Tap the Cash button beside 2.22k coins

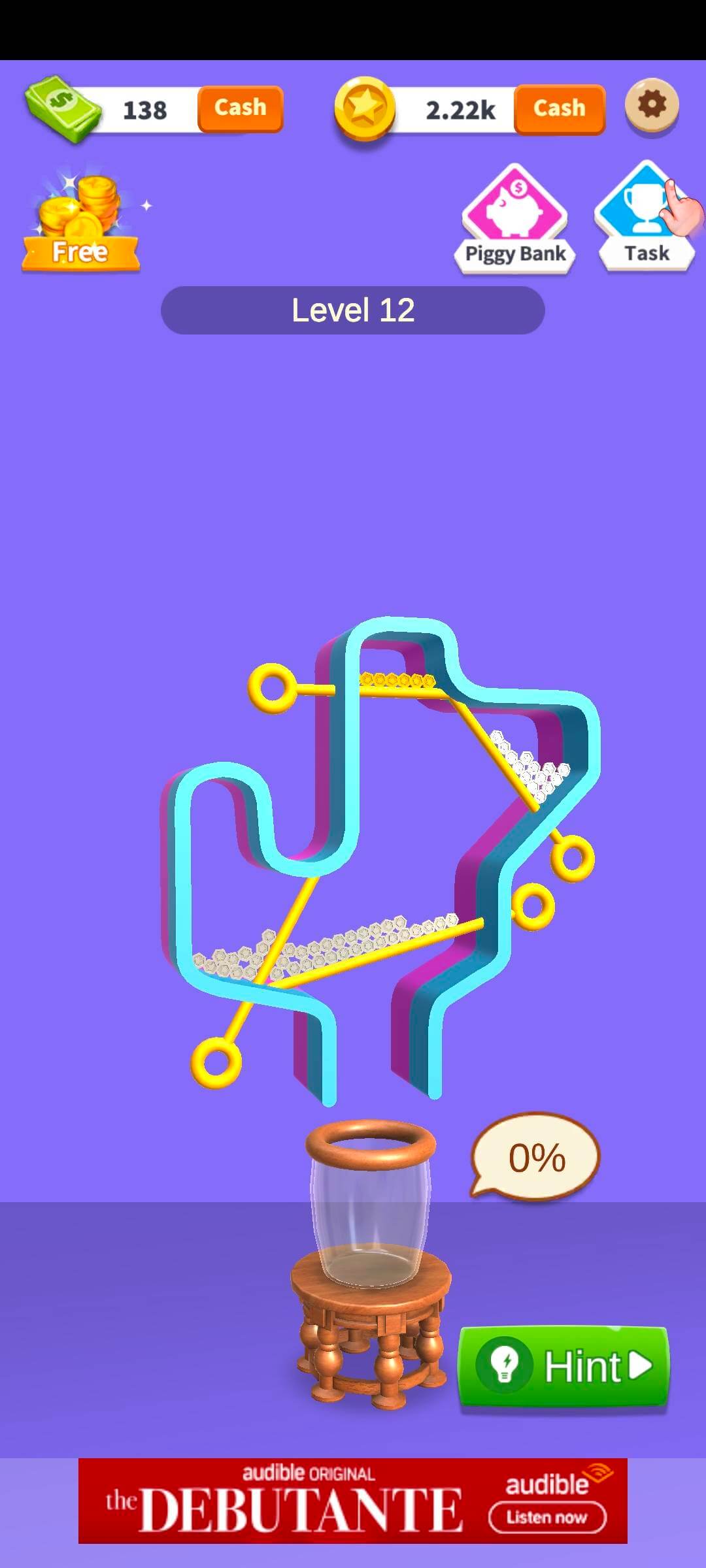click(559, 108)
